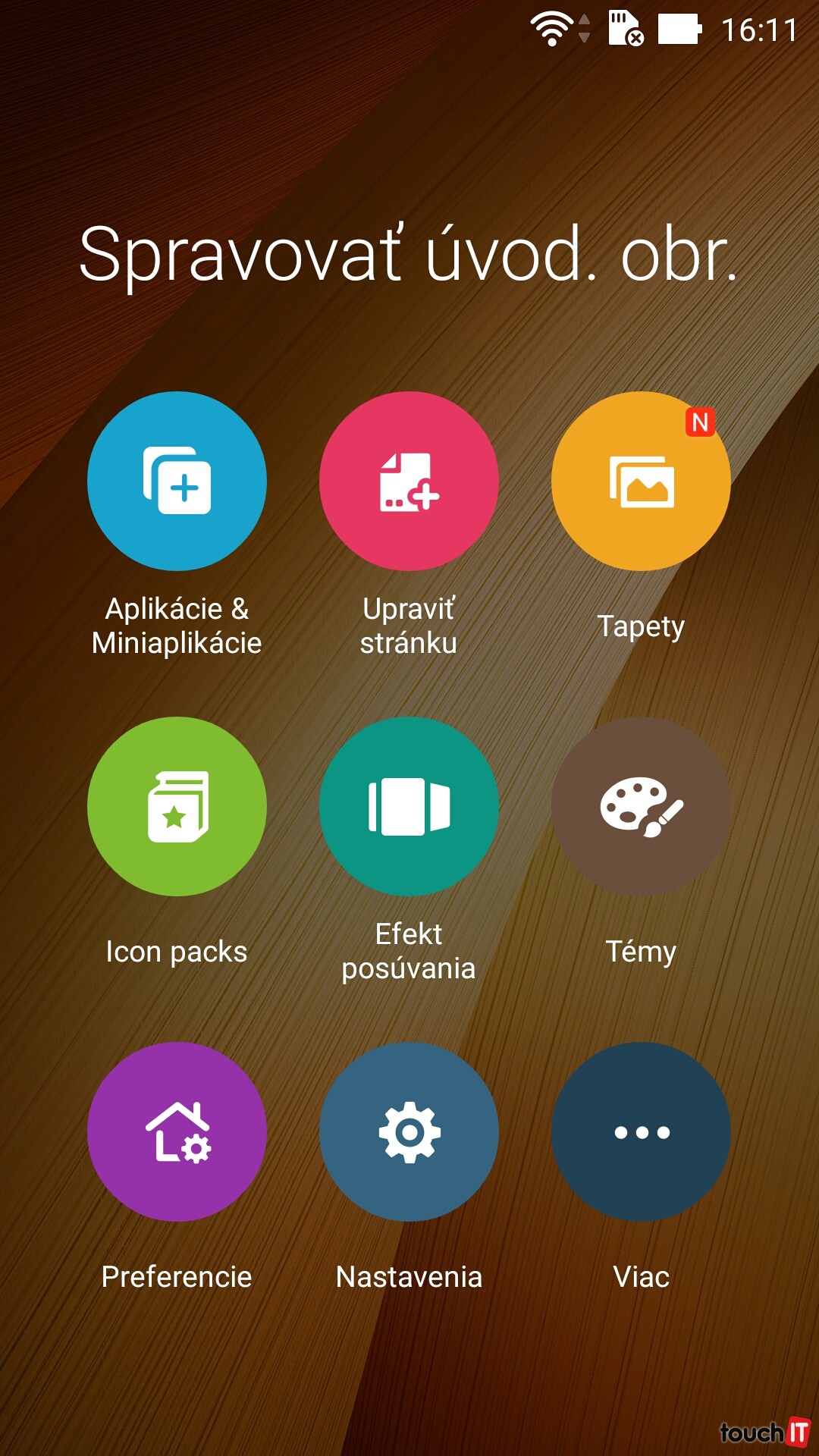Select Icon packs
The image size is (819, 1456).
[x=177, y=806]
